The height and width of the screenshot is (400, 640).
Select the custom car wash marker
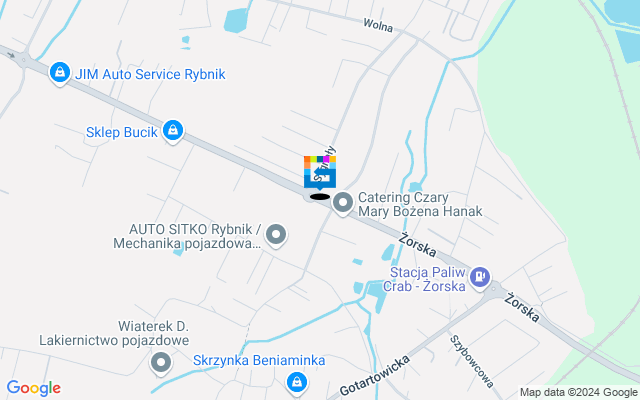320,172
